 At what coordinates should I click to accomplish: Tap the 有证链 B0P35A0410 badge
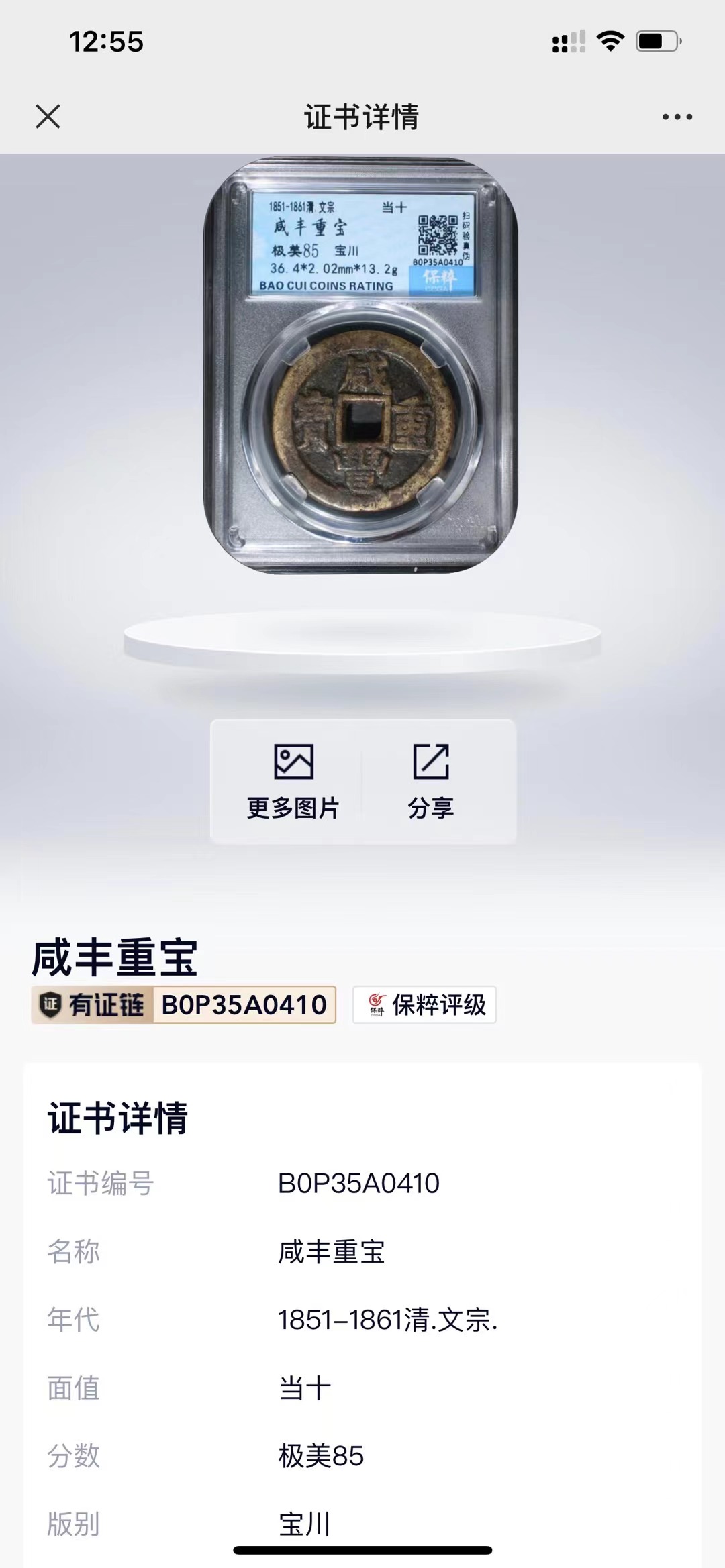point(183,1004)
